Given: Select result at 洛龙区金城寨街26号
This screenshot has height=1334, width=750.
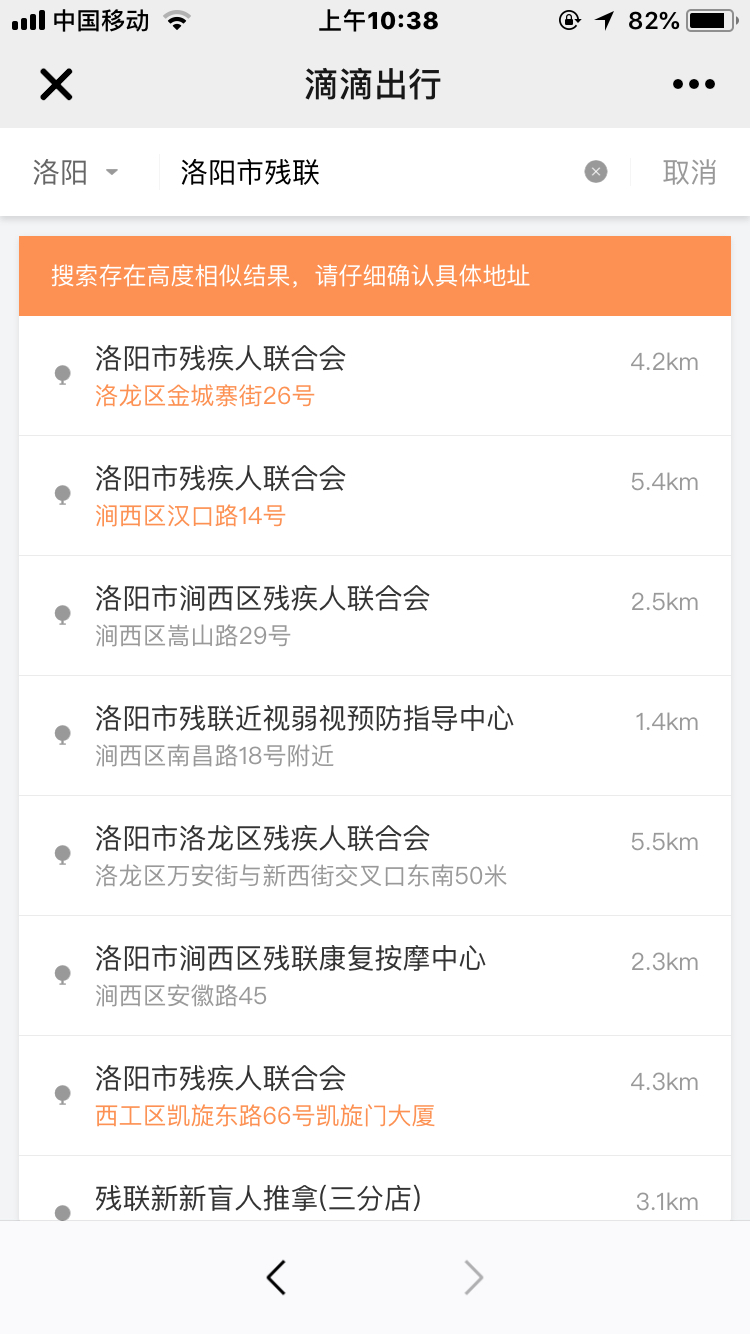Looking at the screenshot, I should click(x=375, y=376).
